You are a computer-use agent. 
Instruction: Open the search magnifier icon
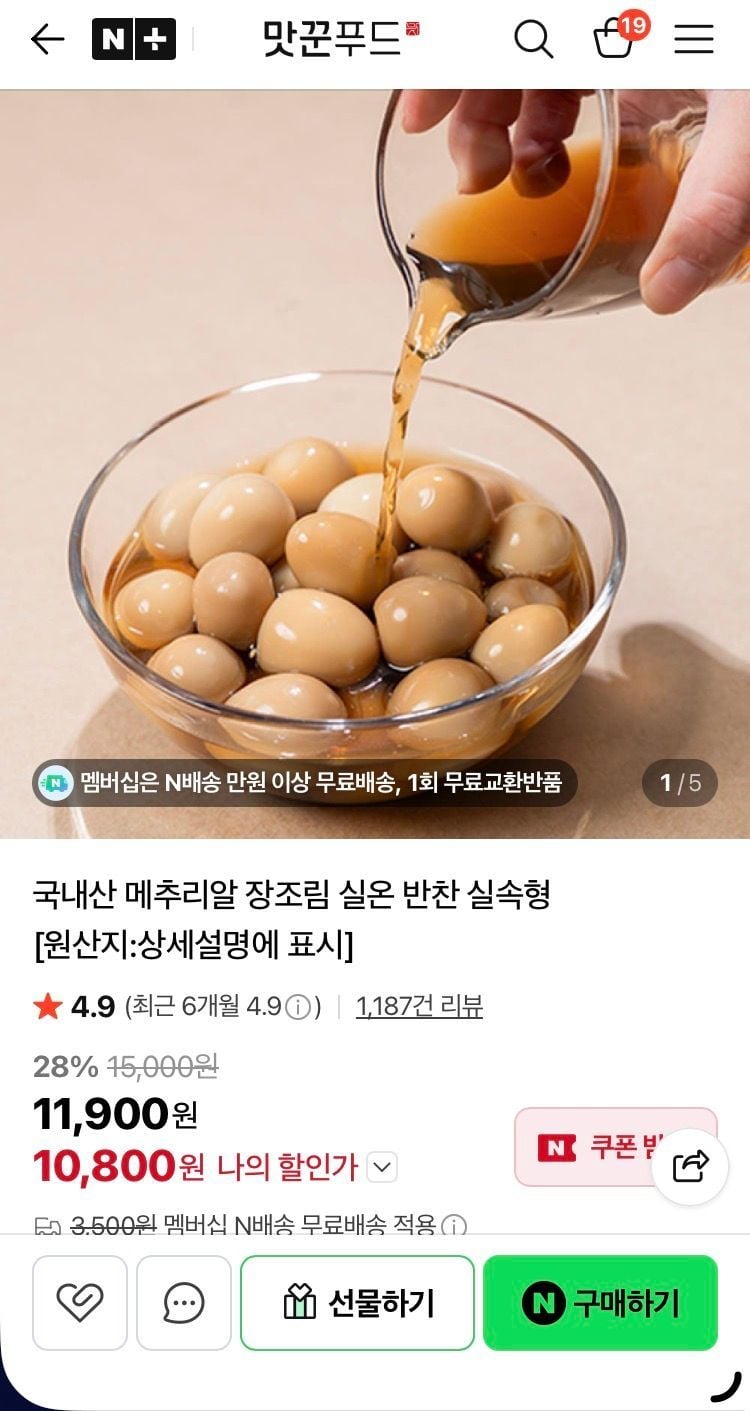click(x=533, y=40)
